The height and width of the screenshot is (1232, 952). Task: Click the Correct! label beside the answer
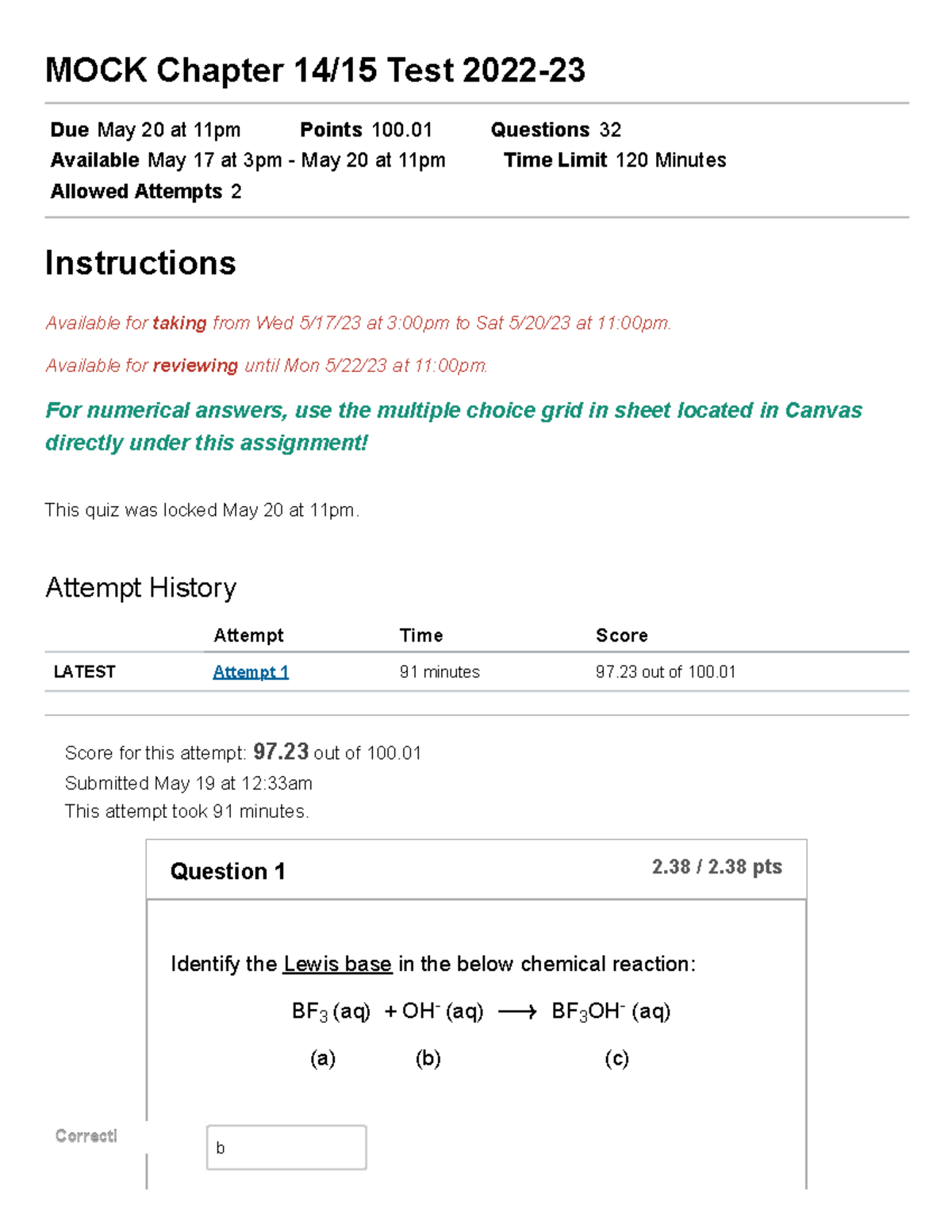[x=86, y=1136]
